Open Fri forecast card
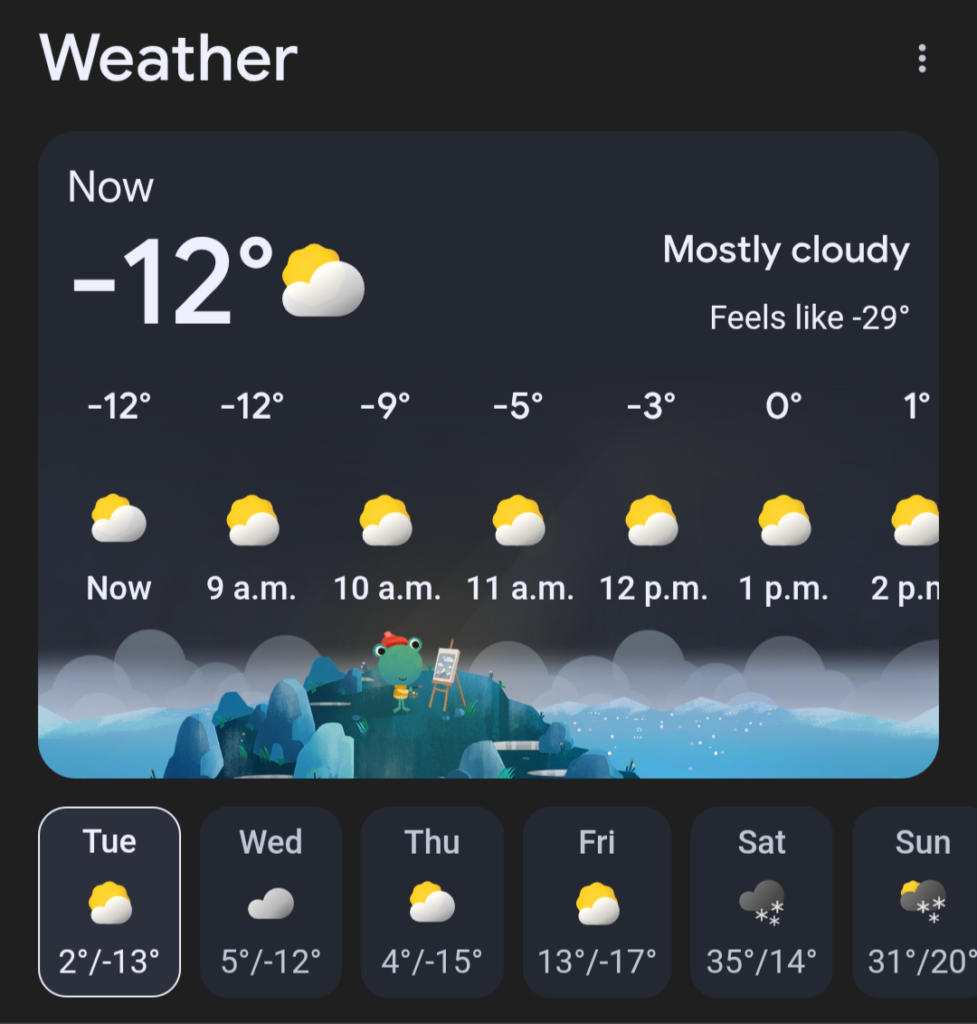 pos(597,902)
